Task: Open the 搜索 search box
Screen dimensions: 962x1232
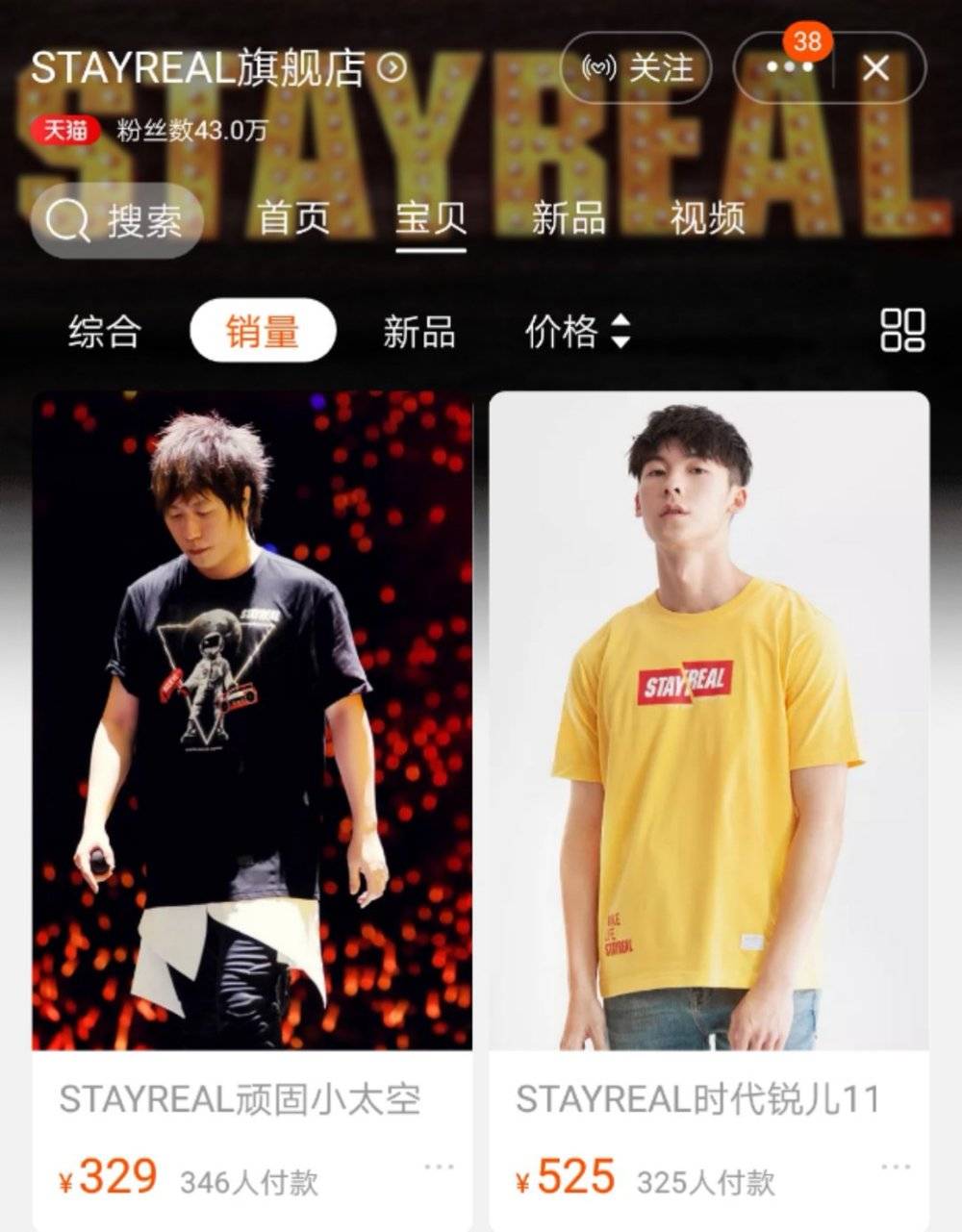Action: (x=118, y=221)
